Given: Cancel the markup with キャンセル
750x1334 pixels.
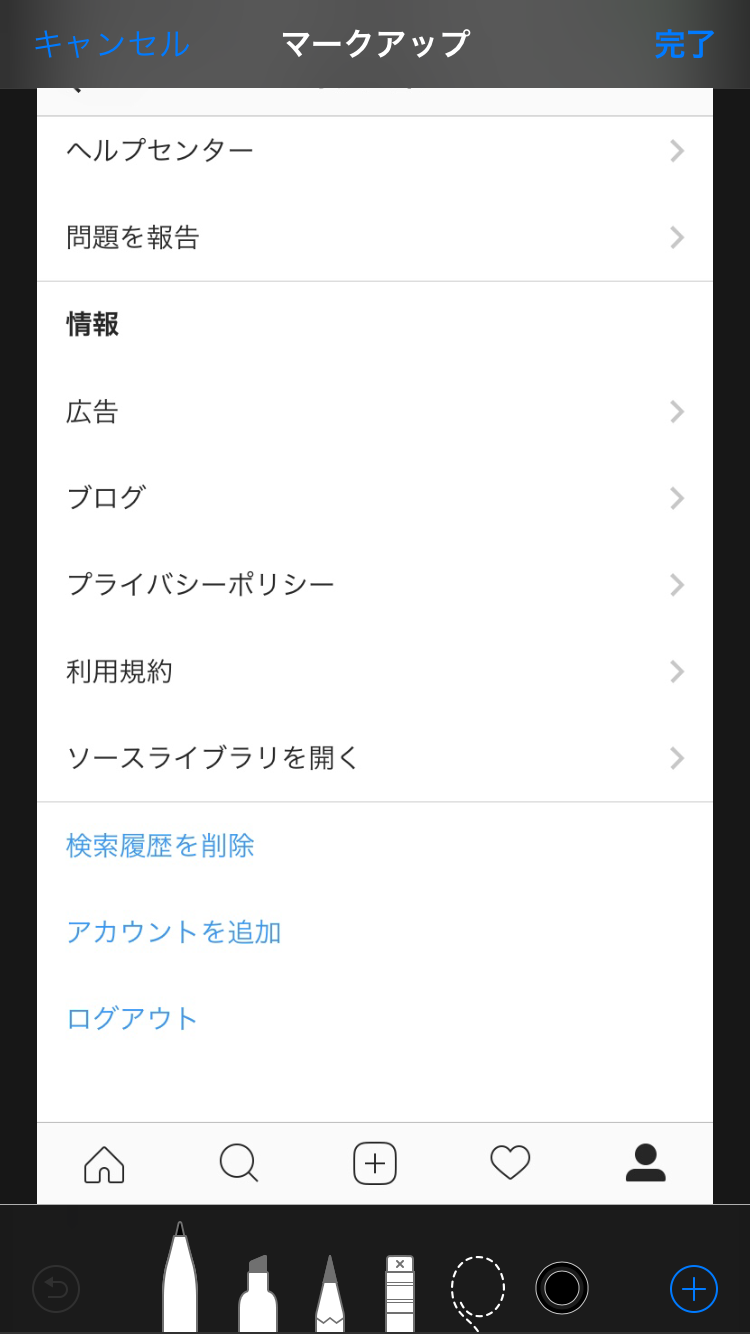Looking at the screenshot, I should 111,44.
